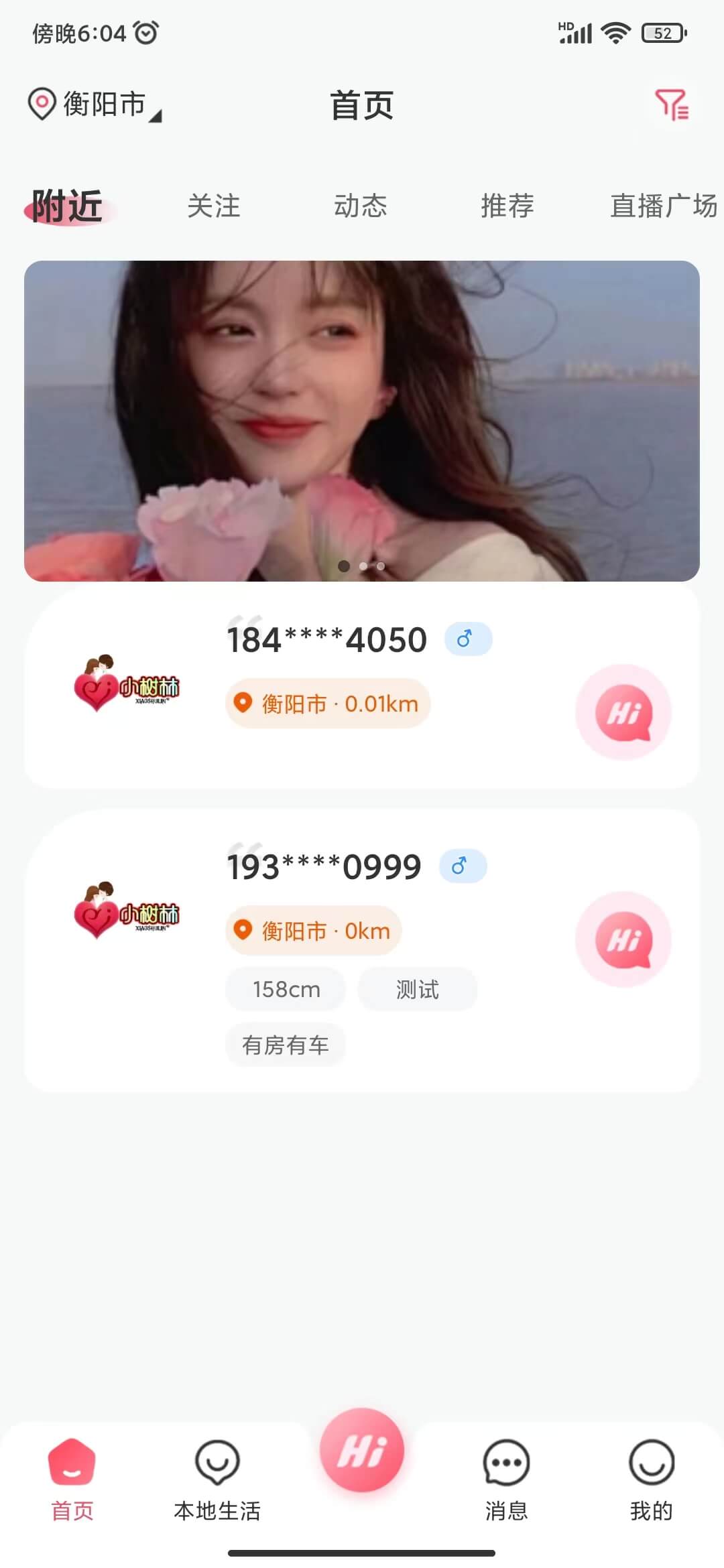The width and height of the screenshot is (724, 1568).
Task: Tap the male gender badge next to 193****0999
Action: [x=463, y=866]
